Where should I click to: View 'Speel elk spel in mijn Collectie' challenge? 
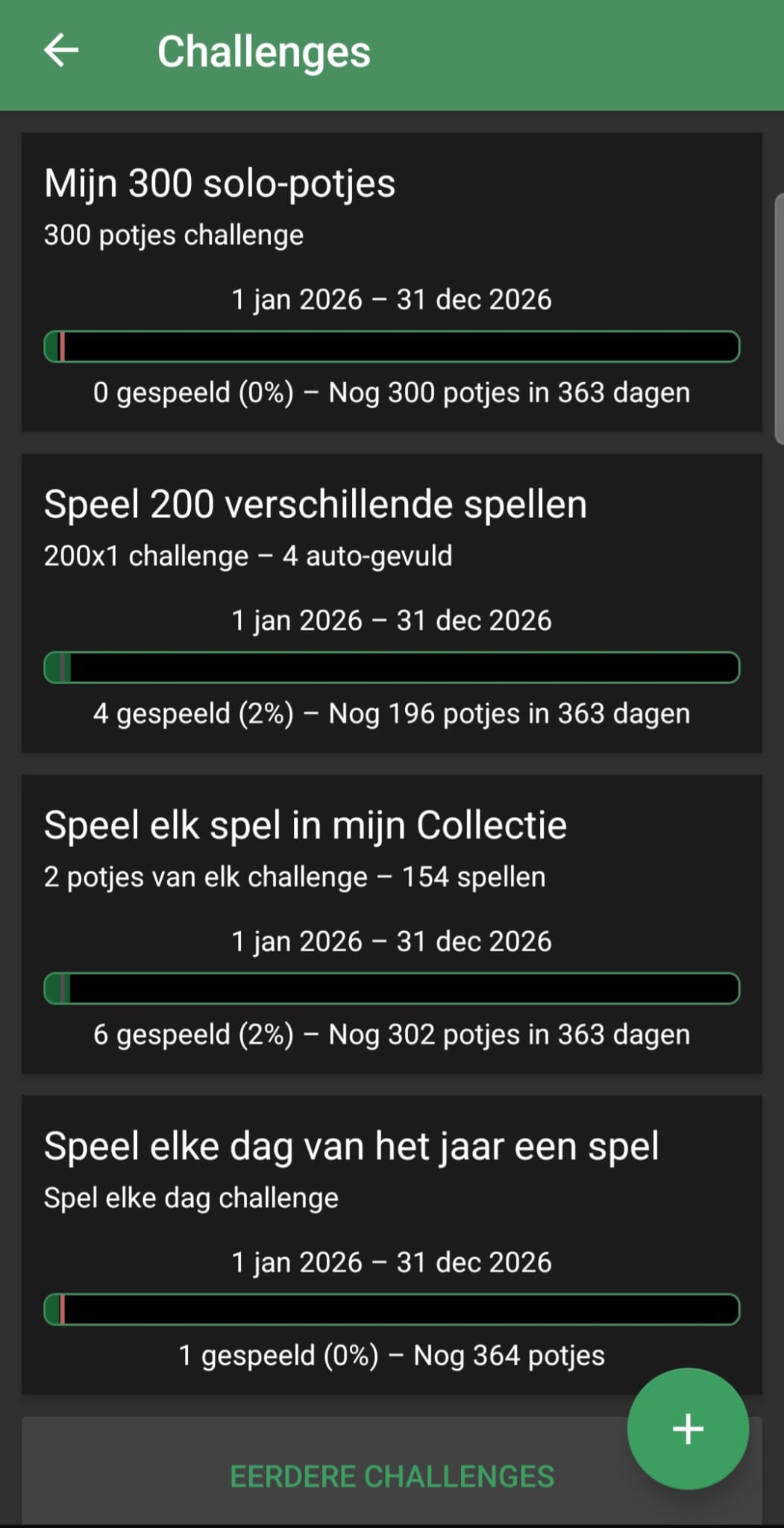(x=392, y=924)
